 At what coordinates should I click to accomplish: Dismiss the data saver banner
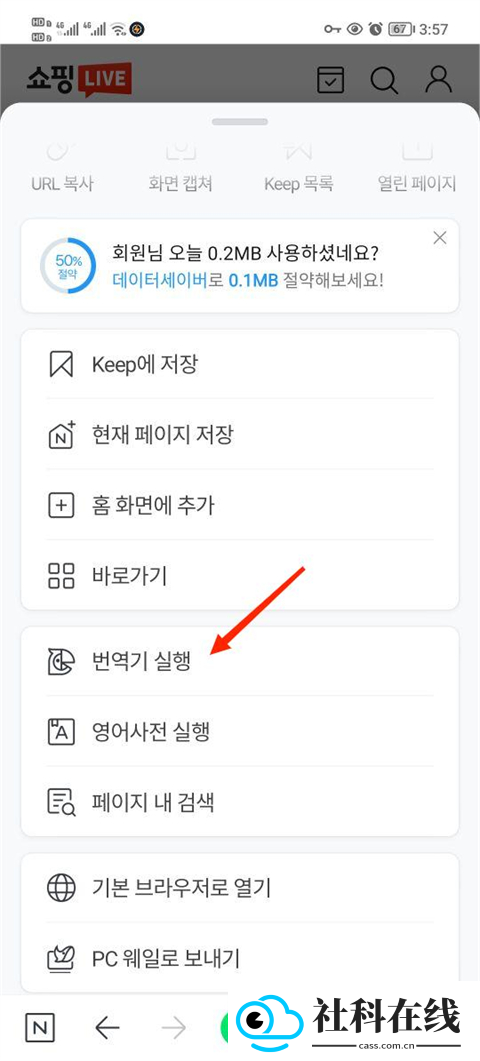tap(440, 238)
